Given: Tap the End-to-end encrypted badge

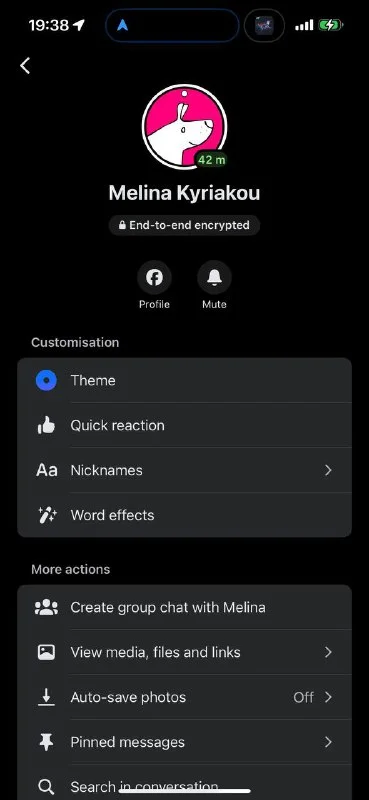Looking at the screenshot, I should 184,225.
